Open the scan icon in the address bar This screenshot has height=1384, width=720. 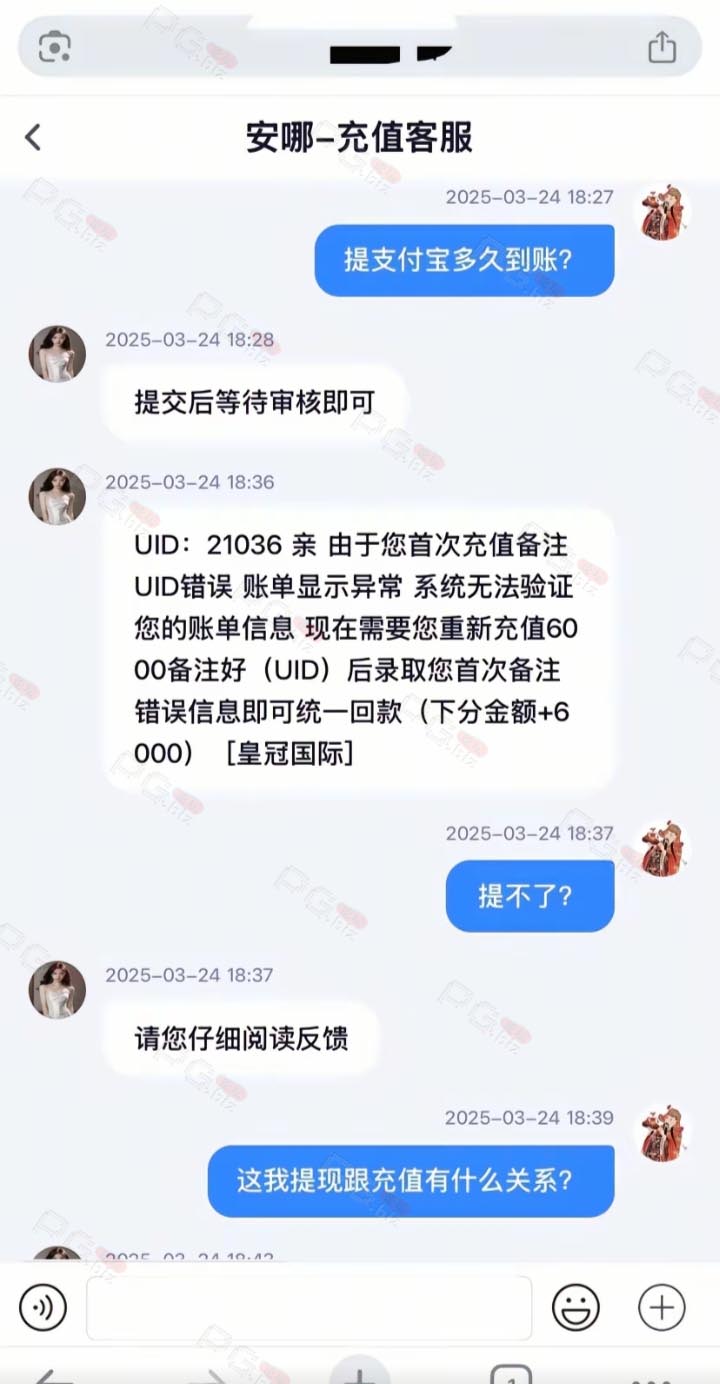tap(55, 47)
